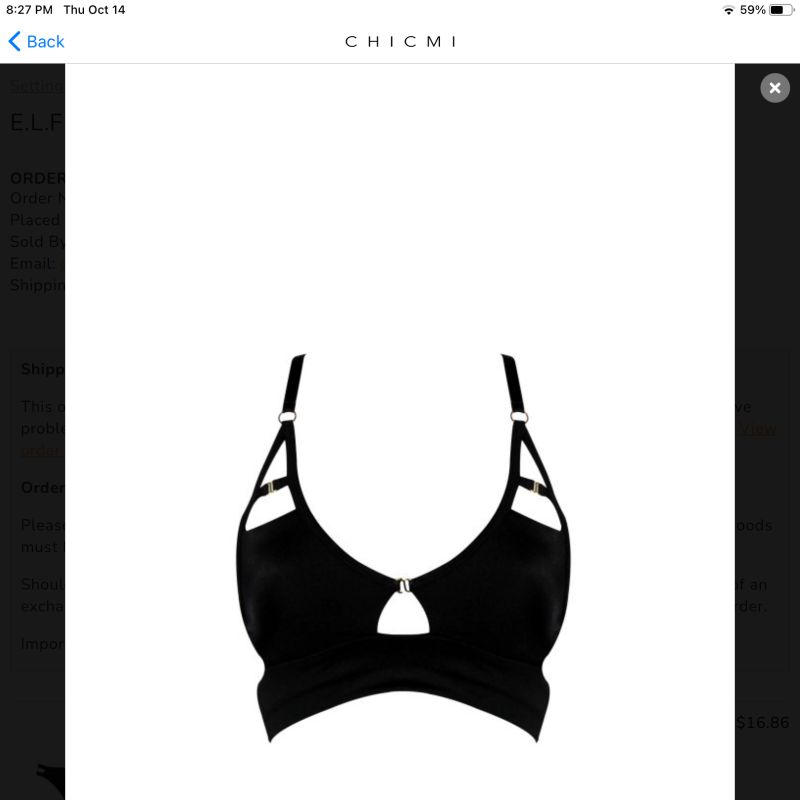
Task: Close the enlarged product image
Action: (x=775, y=88)
